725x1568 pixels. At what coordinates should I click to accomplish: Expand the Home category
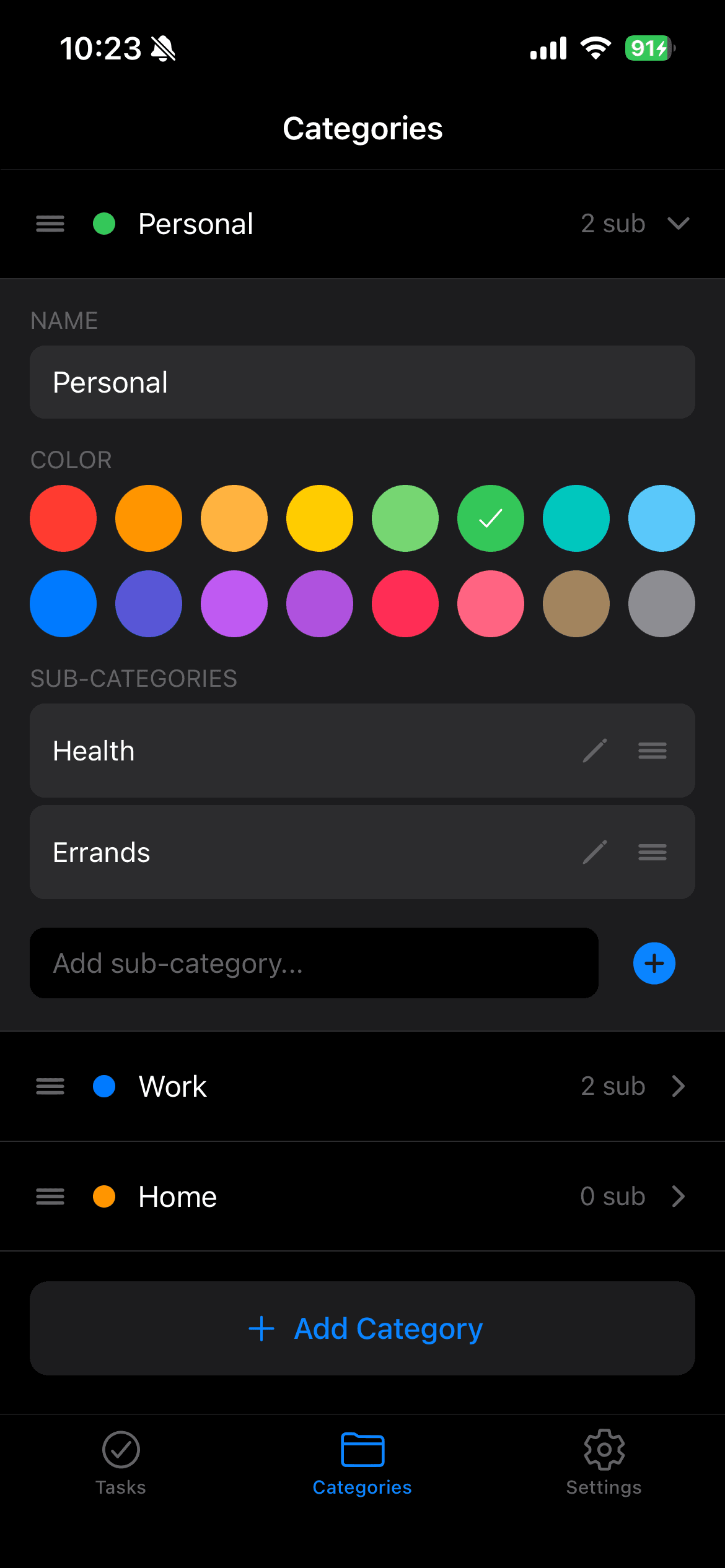coord(678,1196)
